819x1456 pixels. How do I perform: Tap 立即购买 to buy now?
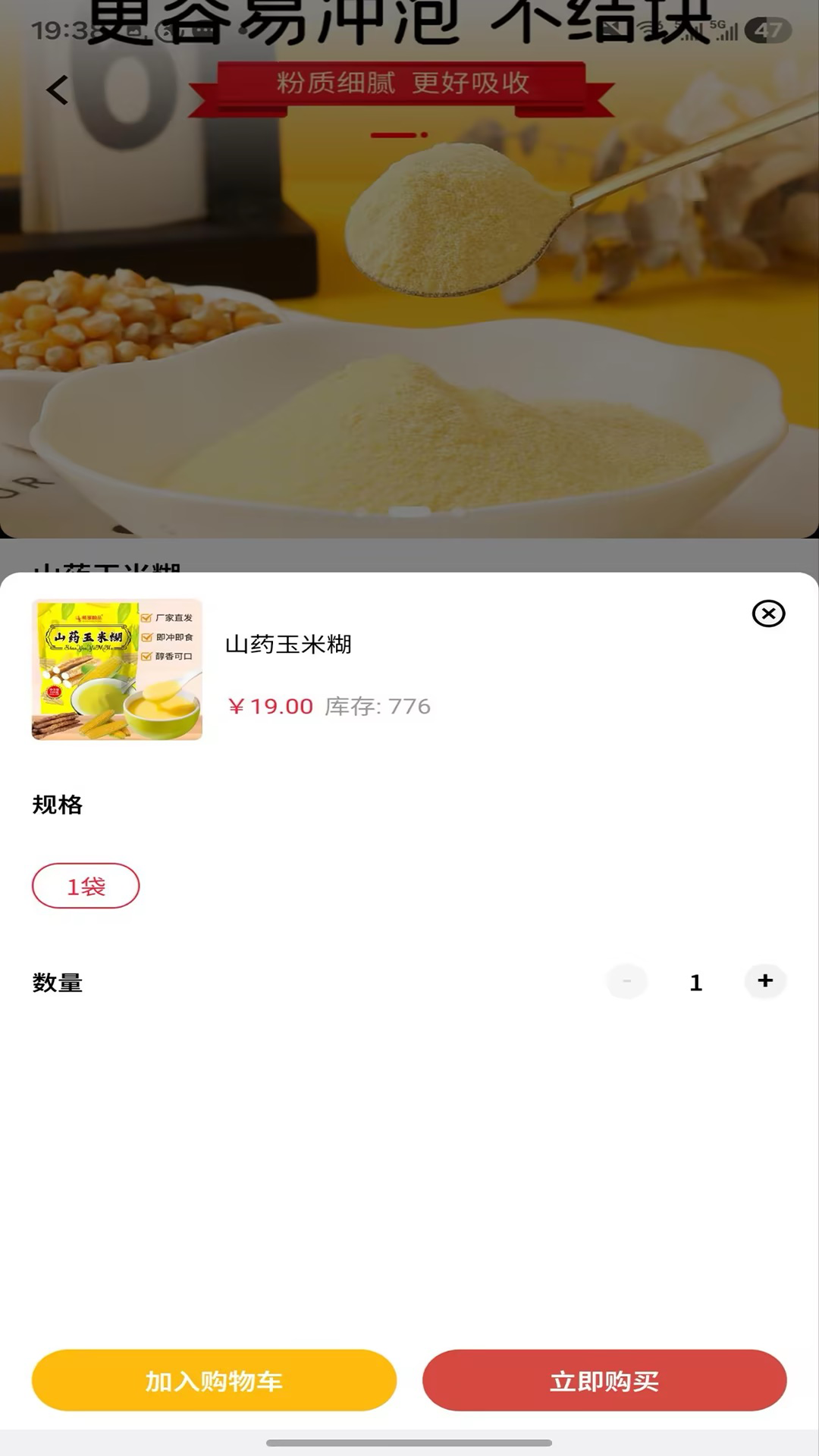click(605, 1381)
